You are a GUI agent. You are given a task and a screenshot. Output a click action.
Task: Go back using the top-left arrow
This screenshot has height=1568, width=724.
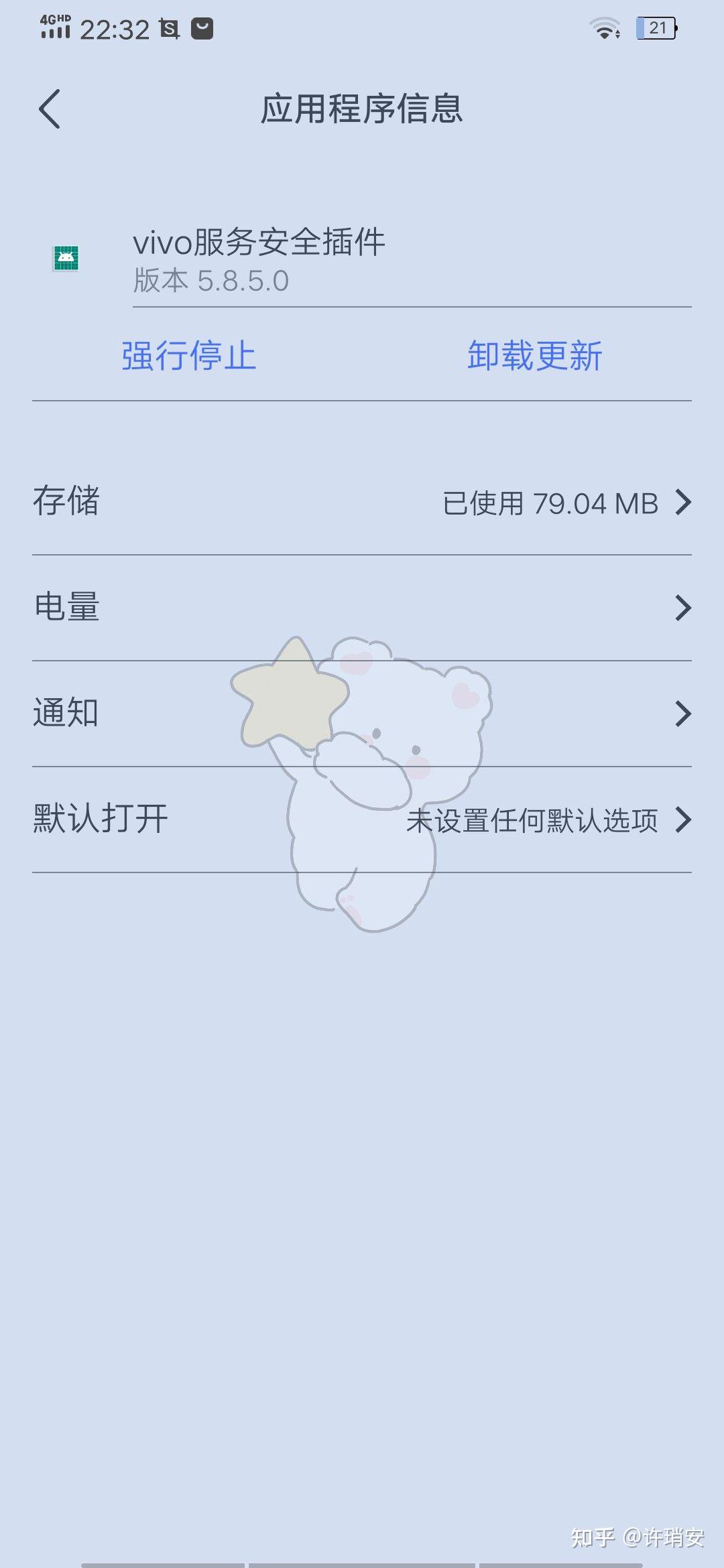click(50, 109)
